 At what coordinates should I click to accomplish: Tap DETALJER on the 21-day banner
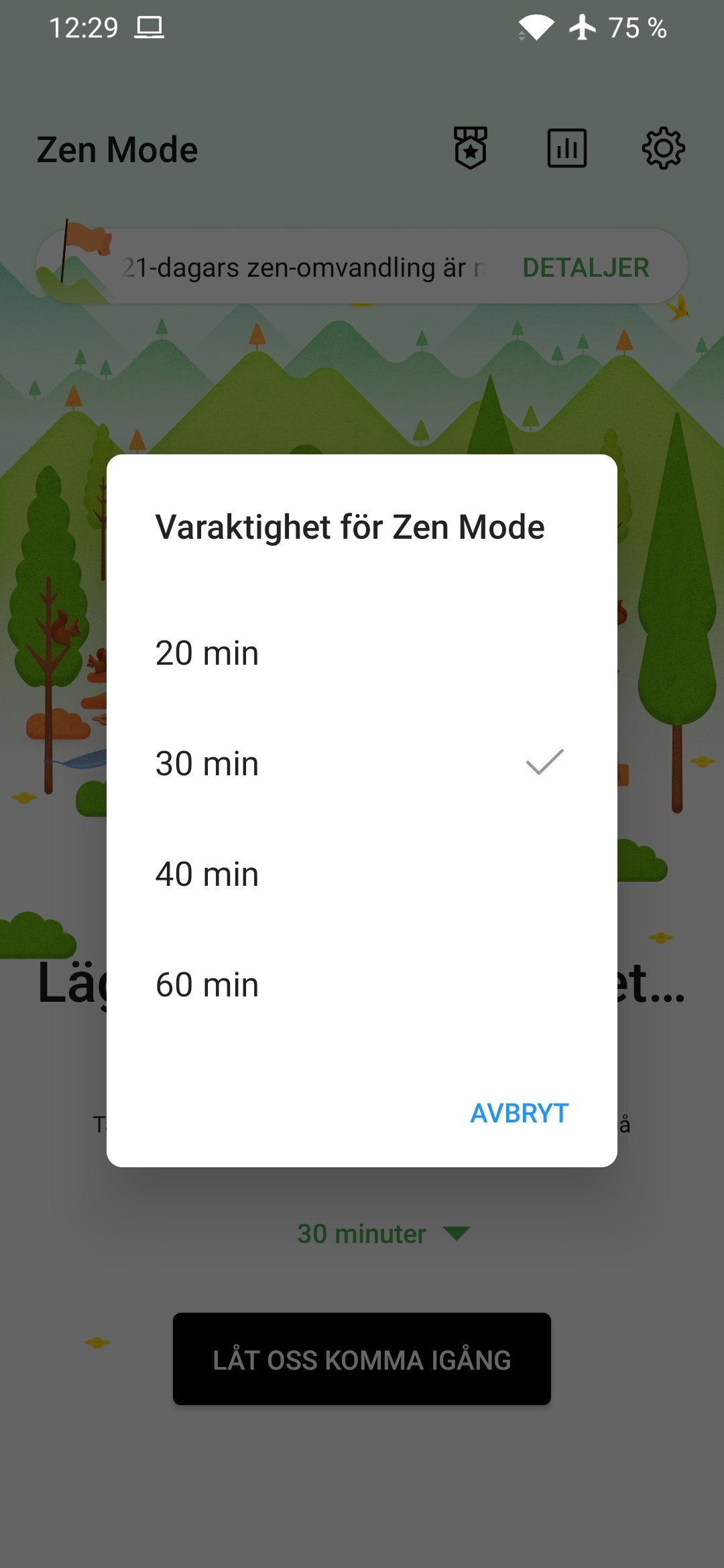[585, 267]
